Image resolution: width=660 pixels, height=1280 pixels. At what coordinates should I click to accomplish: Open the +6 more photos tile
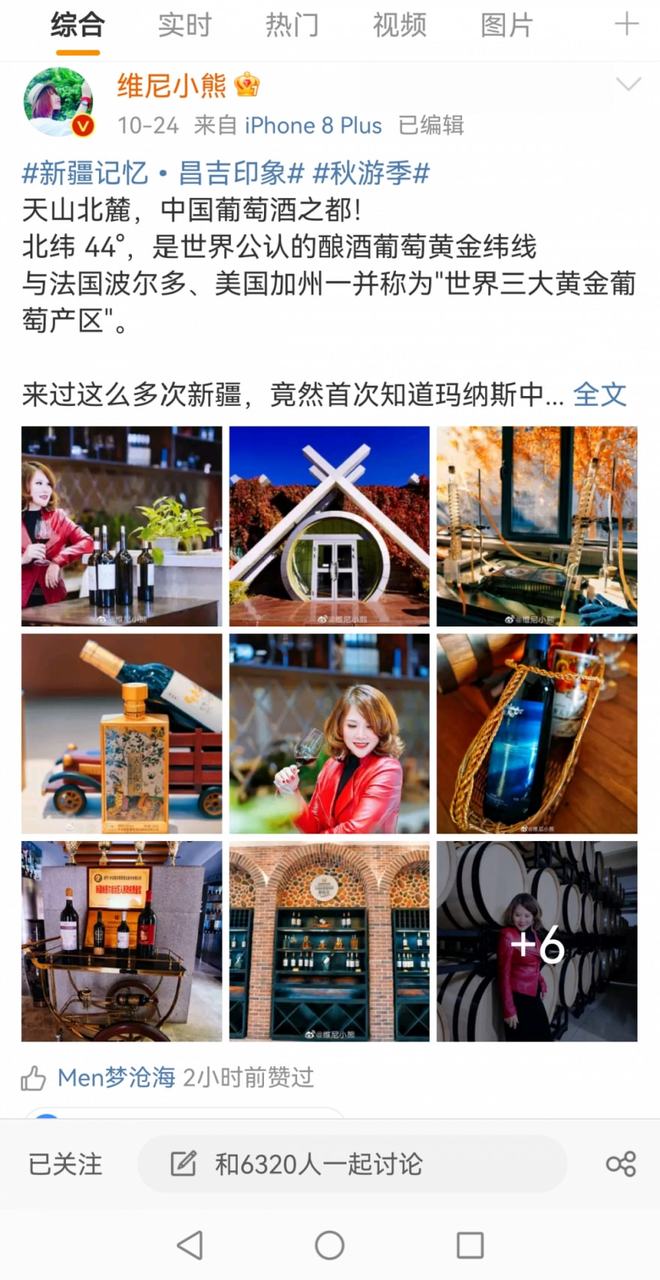[x=537, y=941]
